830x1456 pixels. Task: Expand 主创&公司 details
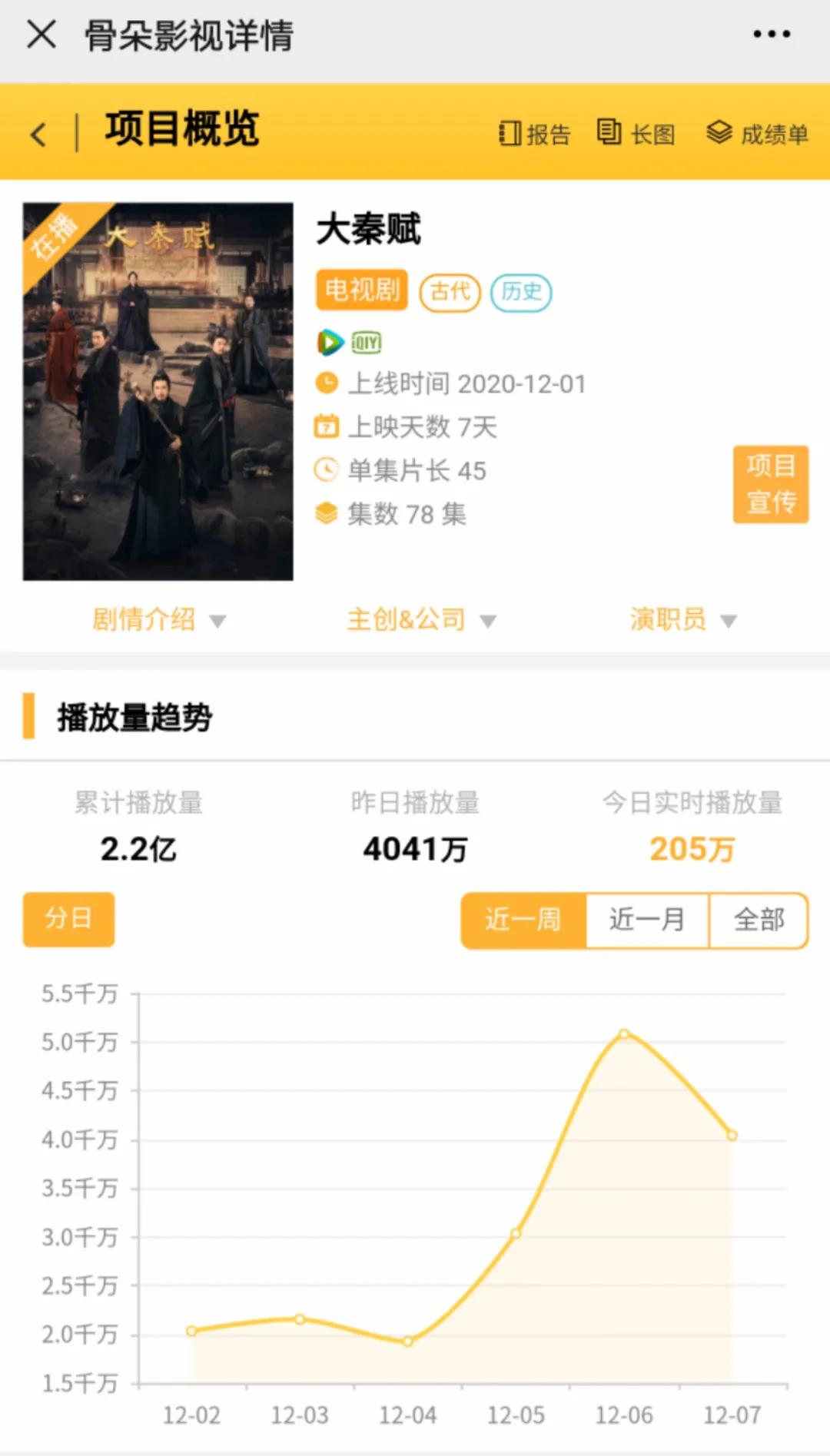(x=421, y=619)
